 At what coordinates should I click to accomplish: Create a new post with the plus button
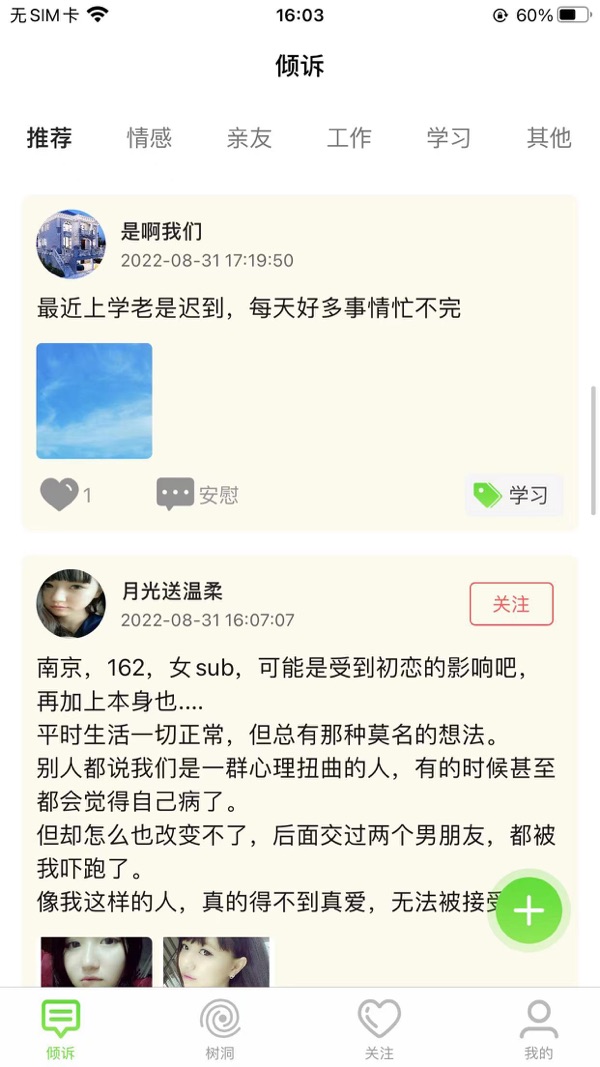click(x=528, y=910)
